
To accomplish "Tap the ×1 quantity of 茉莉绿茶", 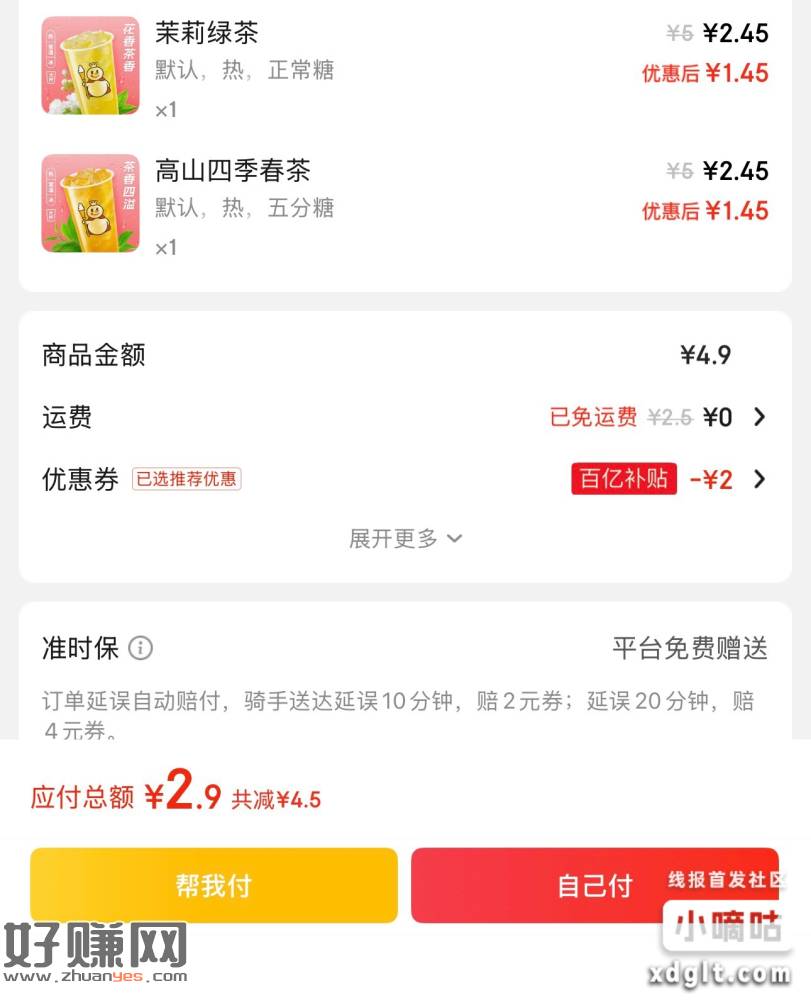I will (x=166, y=110).
